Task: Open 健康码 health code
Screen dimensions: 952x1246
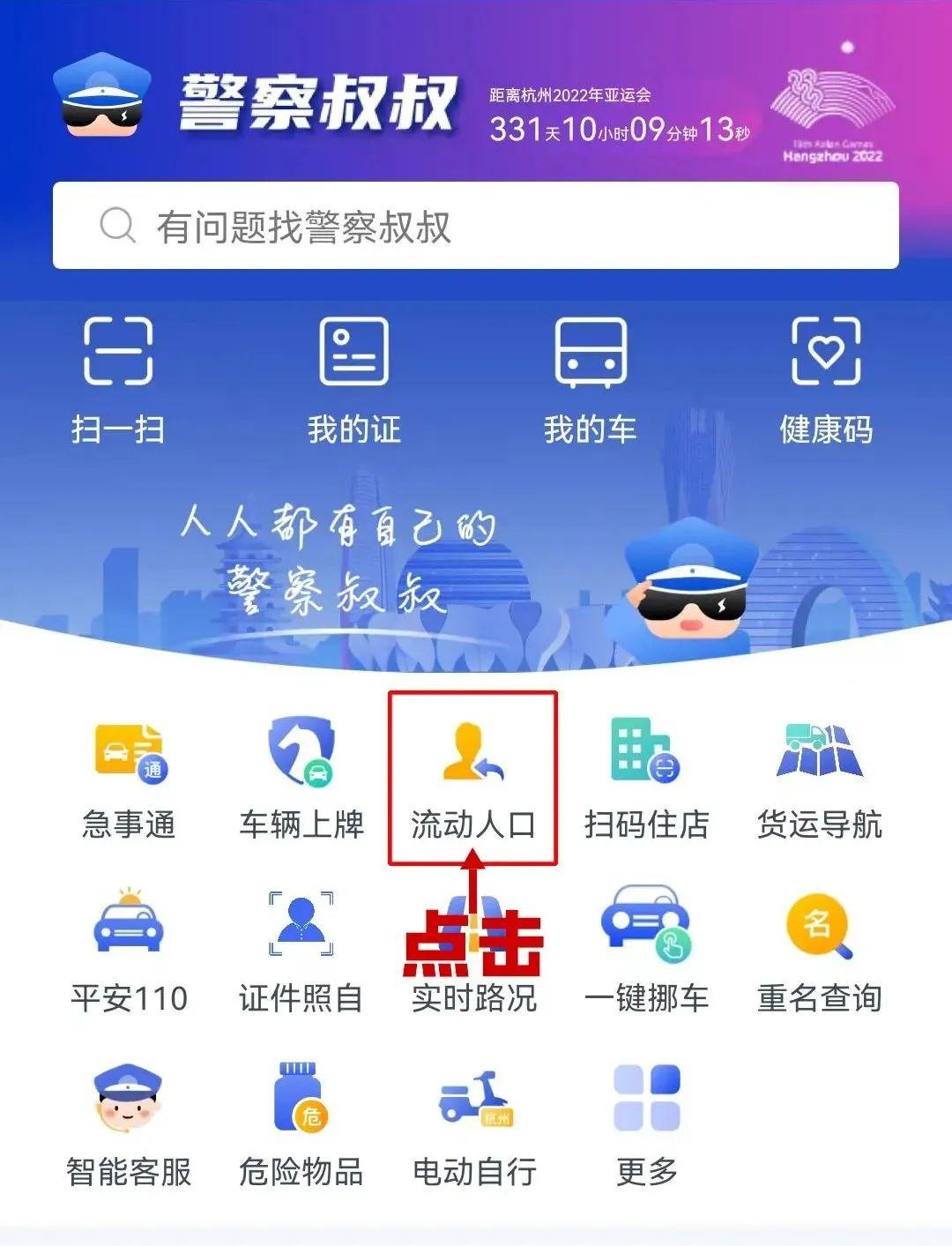Action: pos(826,379)
